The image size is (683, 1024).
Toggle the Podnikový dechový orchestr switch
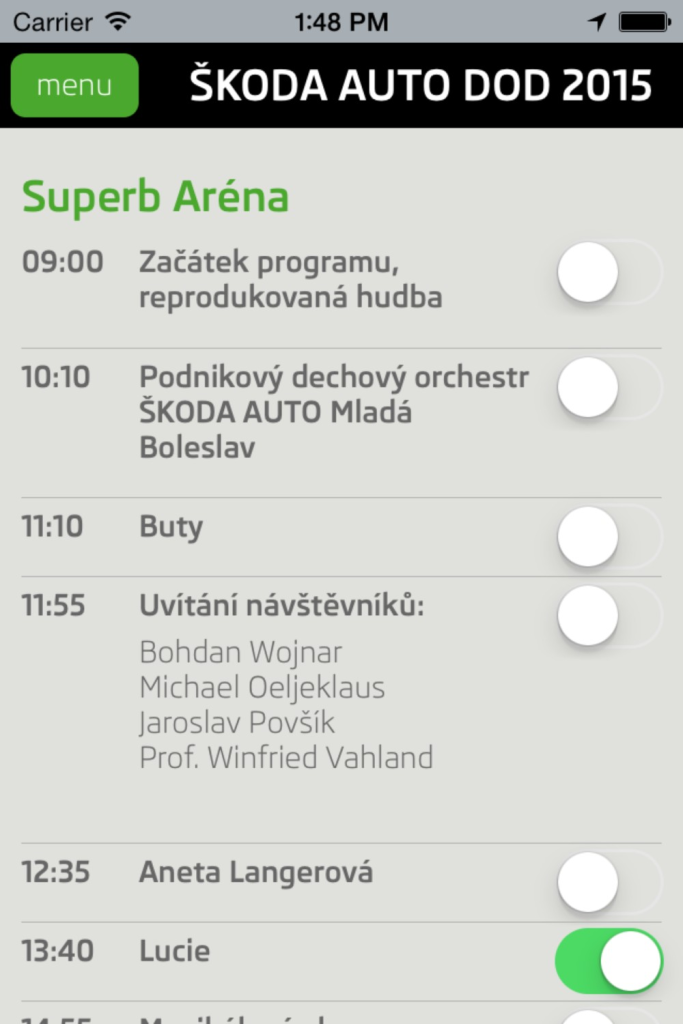pyautogui.click(x=609, y=387)
